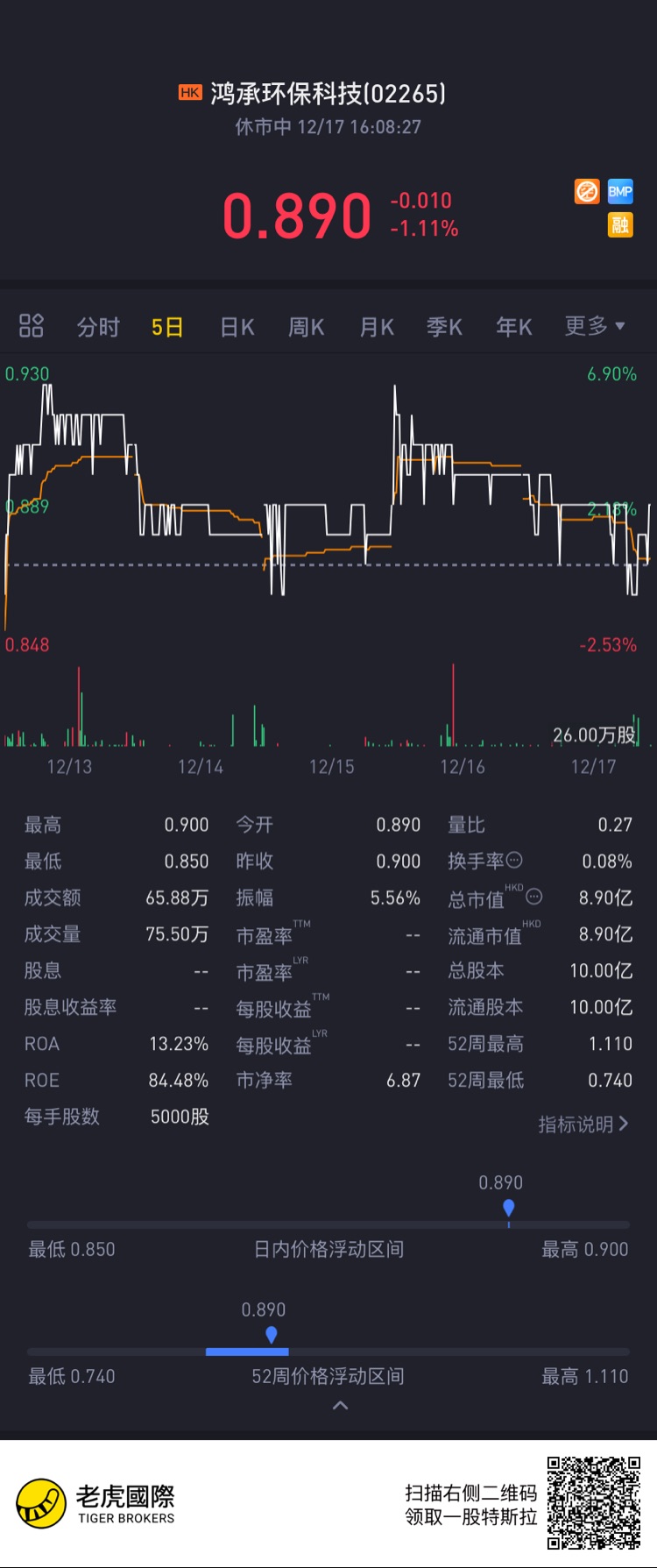The height and width of the screenshot is (1568, 657).
Task: Tap the info icon beside 换手率
Action: tap(515, 860)
